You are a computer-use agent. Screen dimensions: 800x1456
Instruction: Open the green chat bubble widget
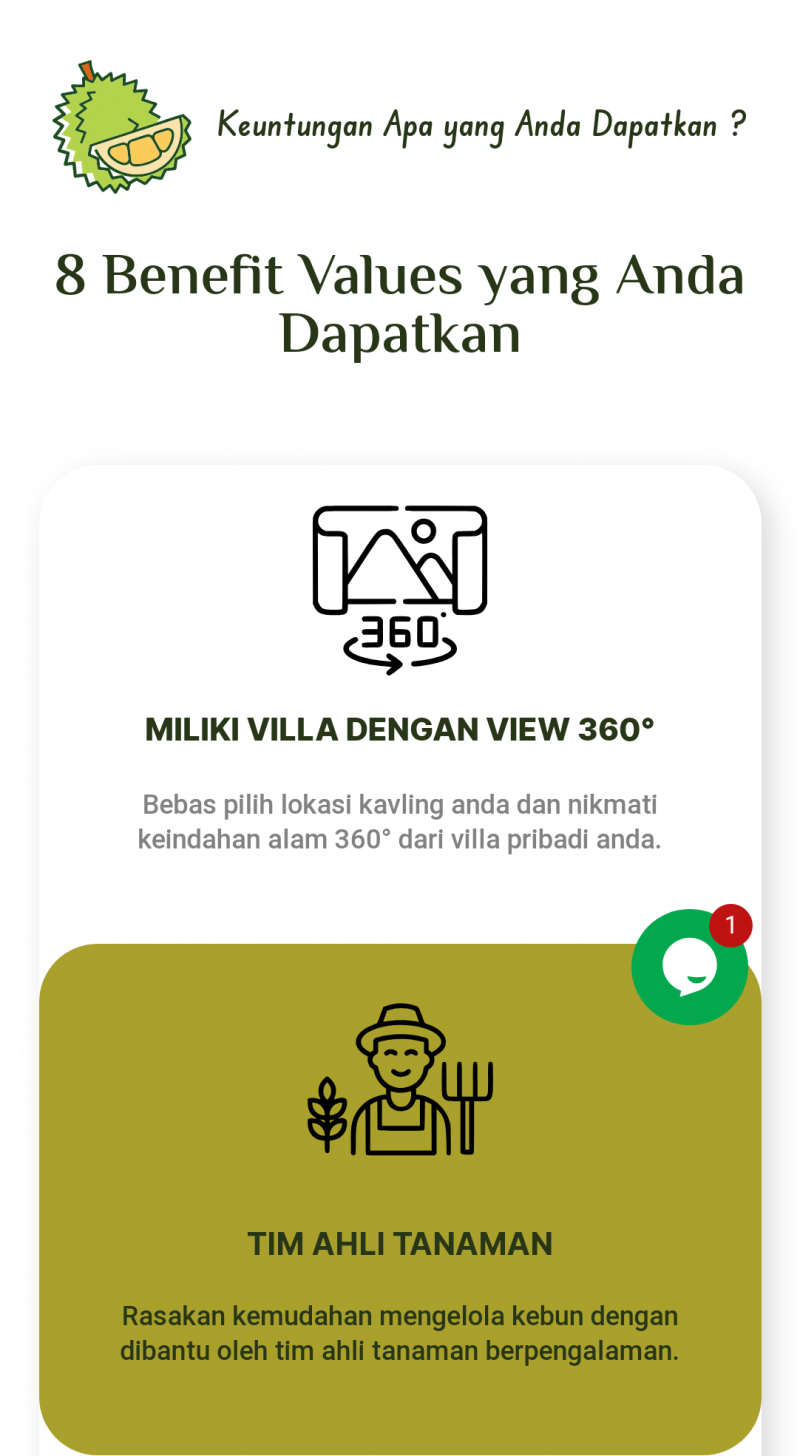click(x=689, y=967)
